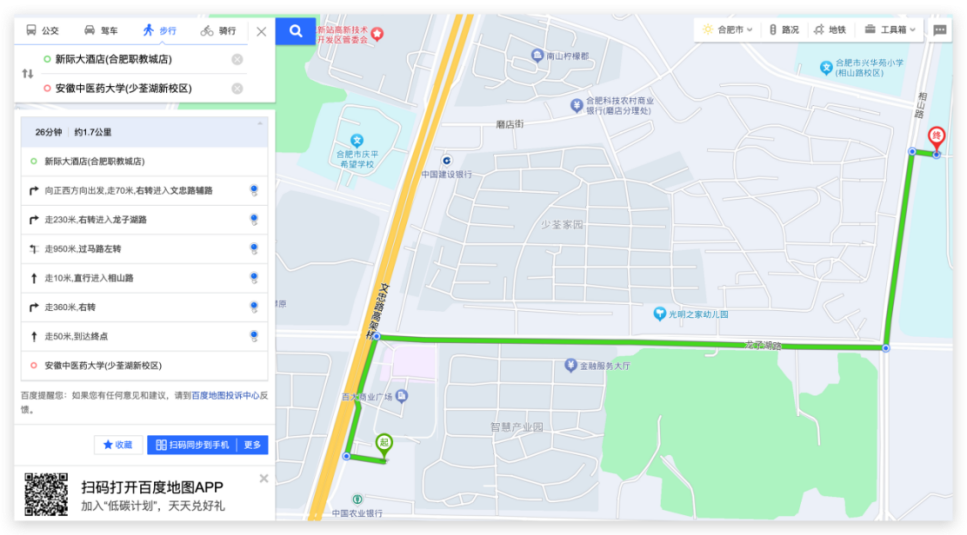Switch to the 驾车 driving tab
This screenshot has height=535, width=967.
100,31
